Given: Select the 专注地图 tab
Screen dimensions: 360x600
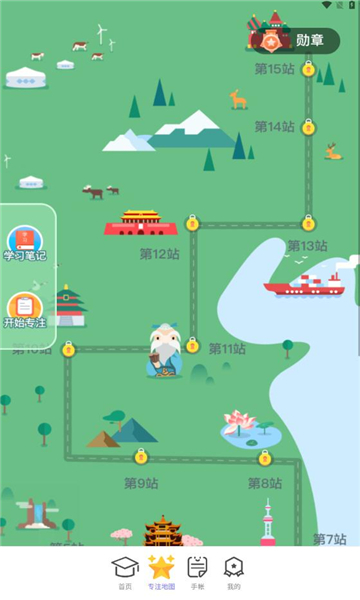Looking at the screenshot, I should point(161,573).
